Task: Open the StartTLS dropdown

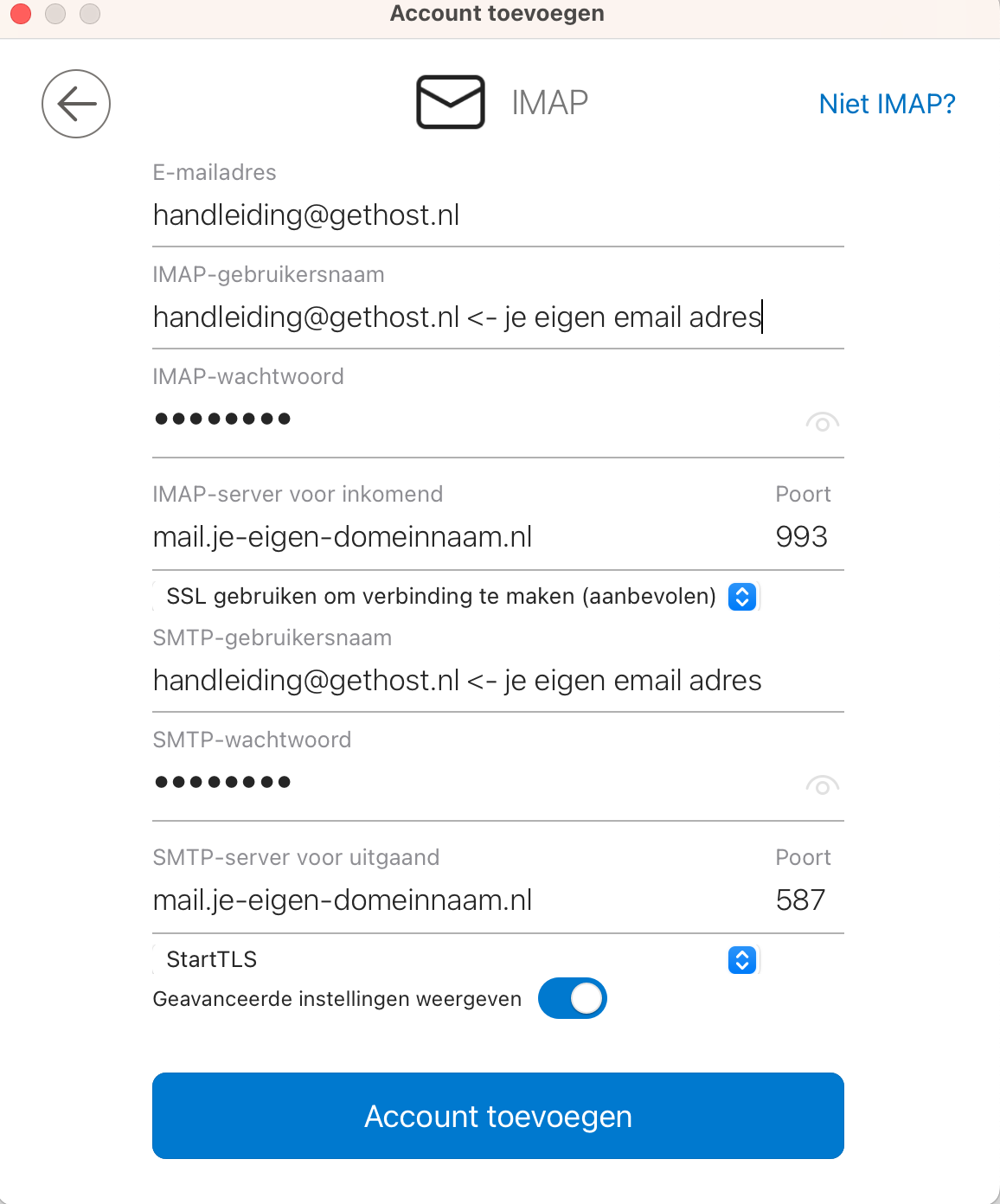Action: (742, 959)
